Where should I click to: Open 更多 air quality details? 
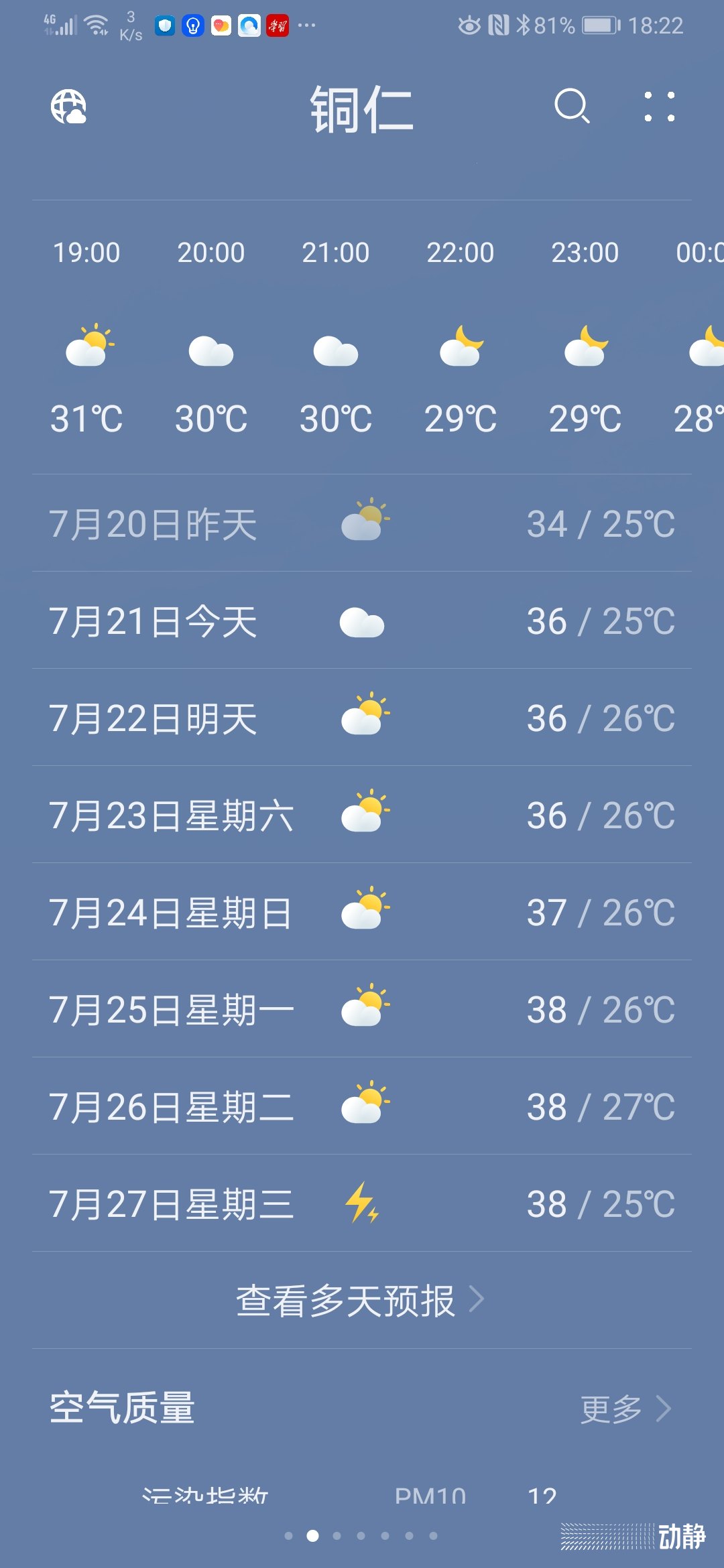coord(625,1409)
